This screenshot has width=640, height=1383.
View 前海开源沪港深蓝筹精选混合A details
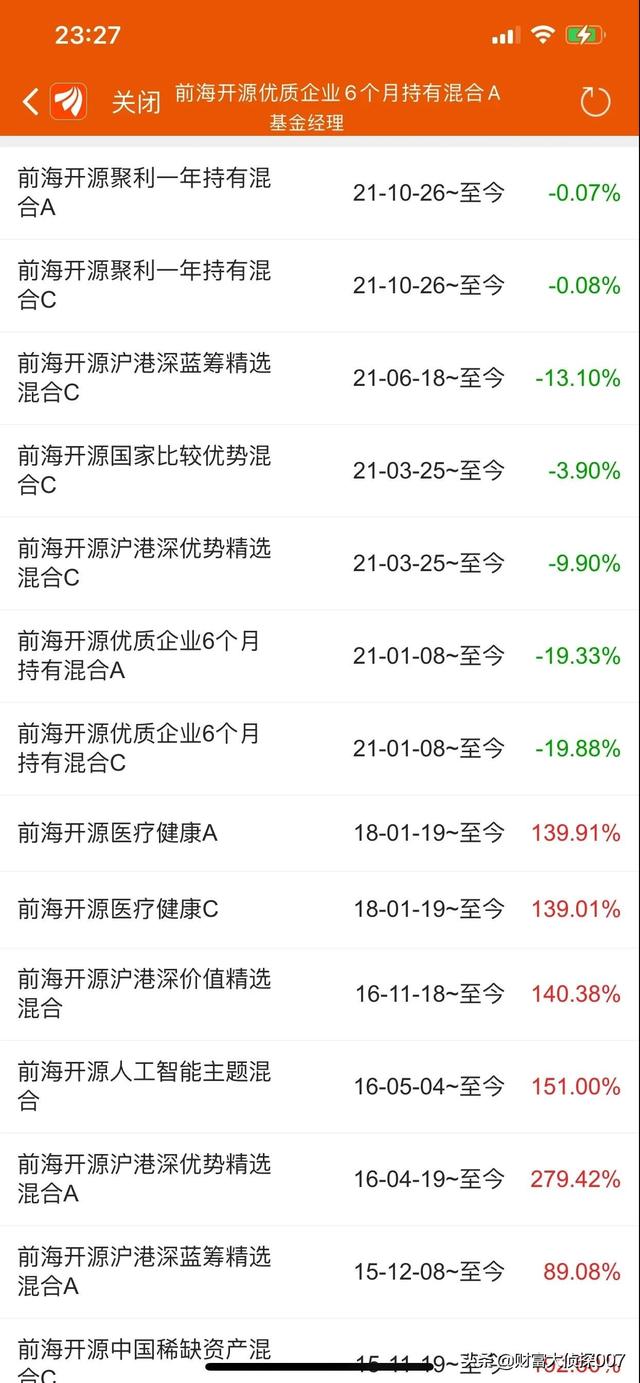click(x=320, y=1272)
